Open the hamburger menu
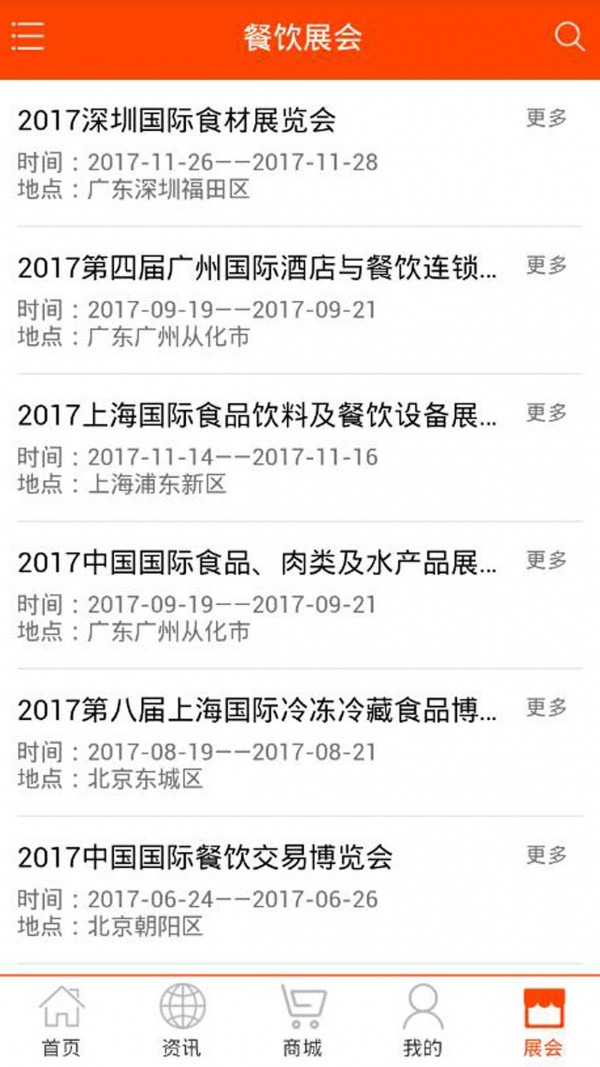 (28, 37)
